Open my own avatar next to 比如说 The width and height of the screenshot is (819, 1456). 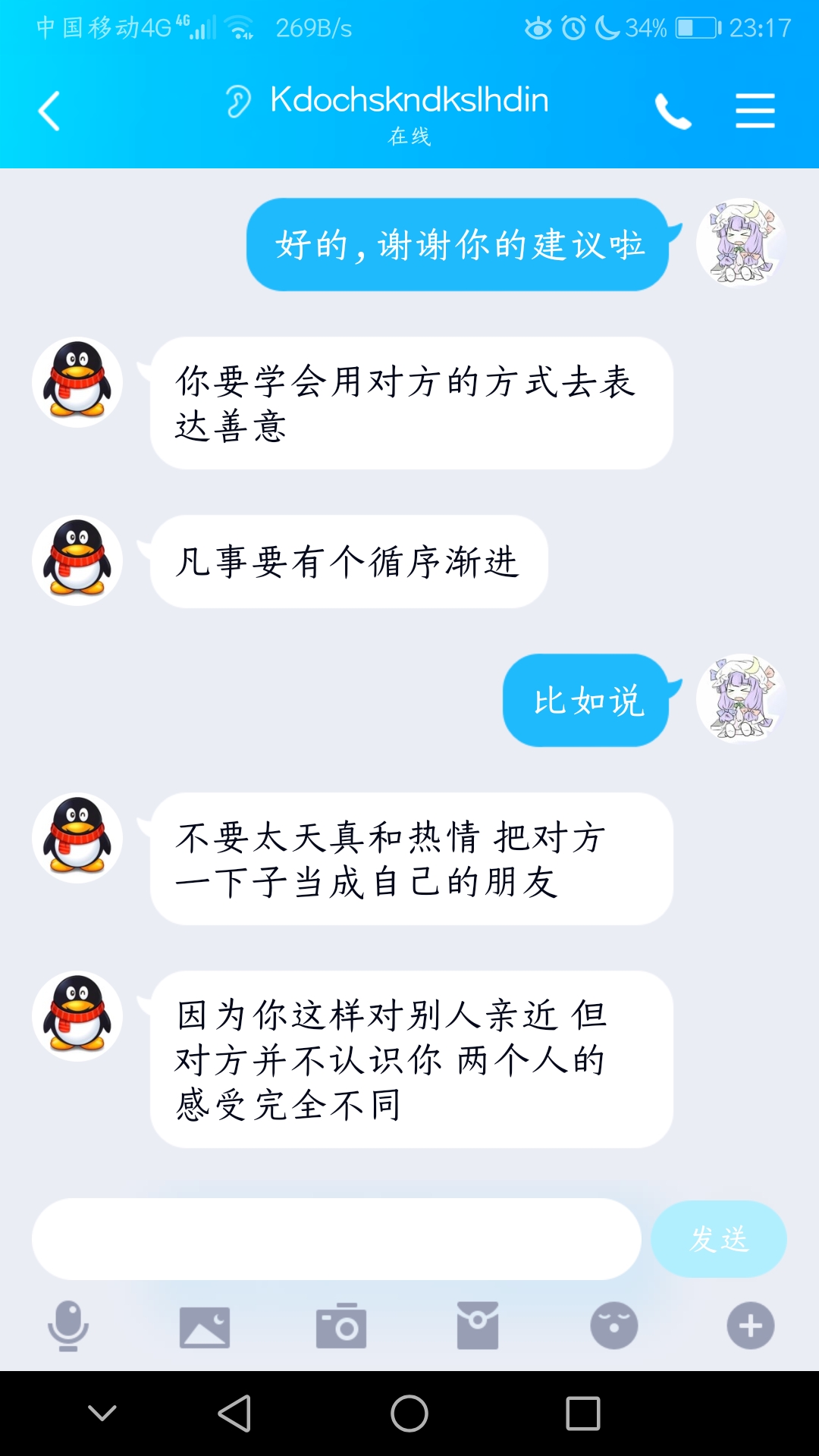(x=740, y=699)
